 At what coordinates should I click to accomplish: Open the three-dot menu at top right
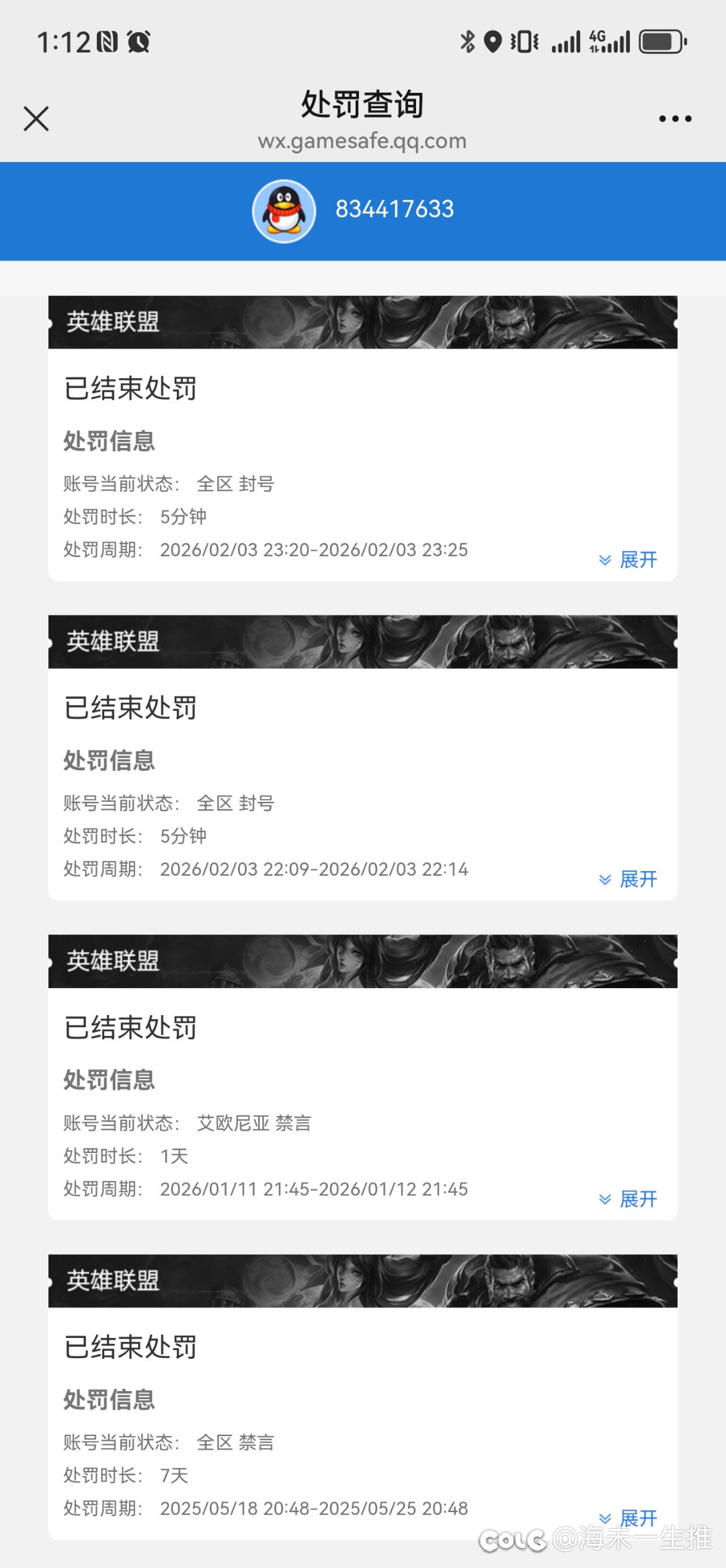click(676, 118)
